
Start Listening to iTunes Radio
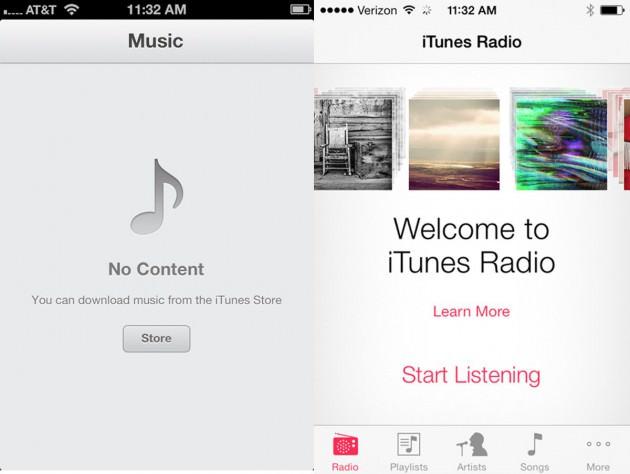click(x=471, y=375)
